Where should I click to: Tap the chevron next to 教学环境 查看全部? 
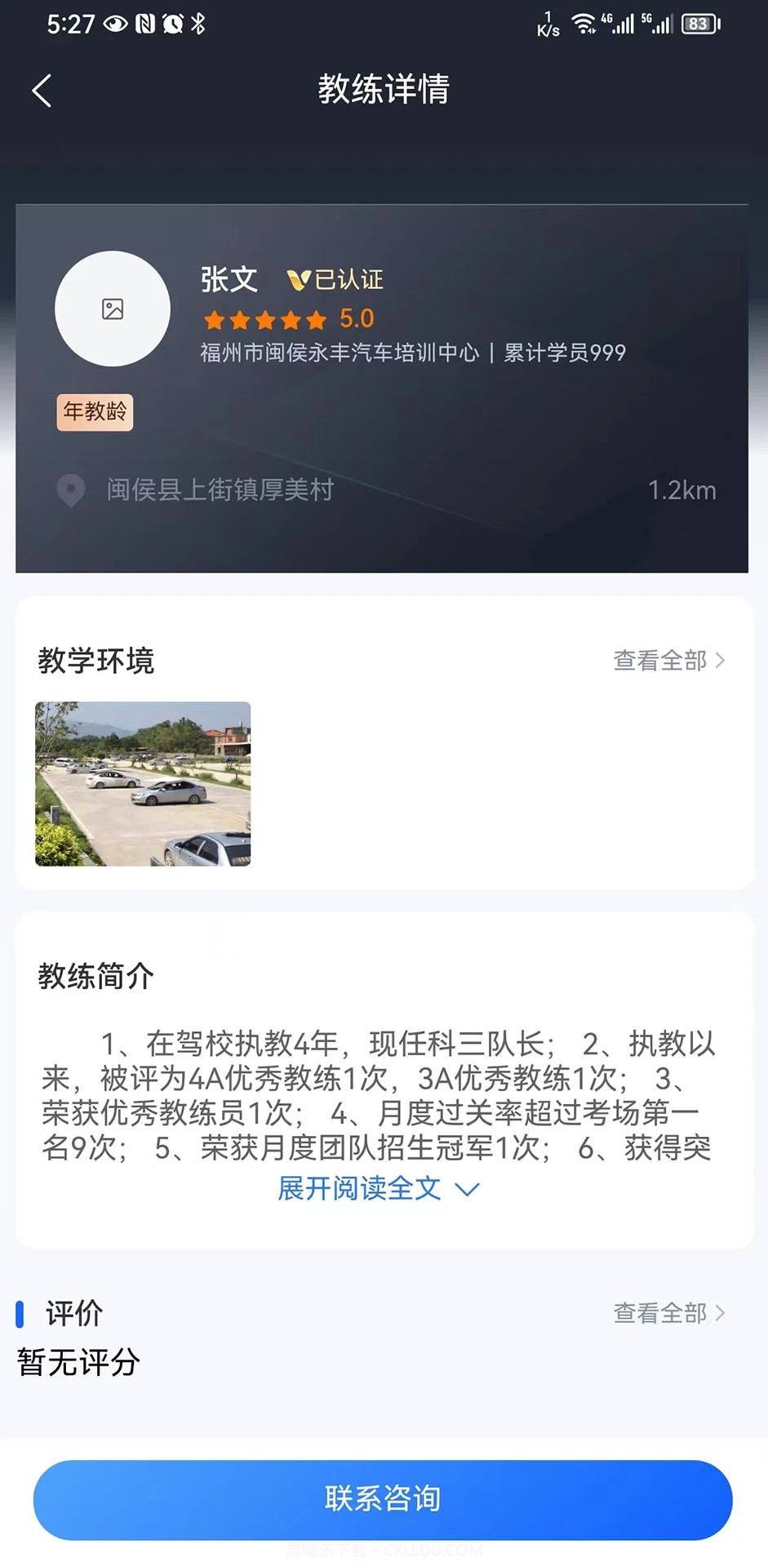[x=720, y=661]
